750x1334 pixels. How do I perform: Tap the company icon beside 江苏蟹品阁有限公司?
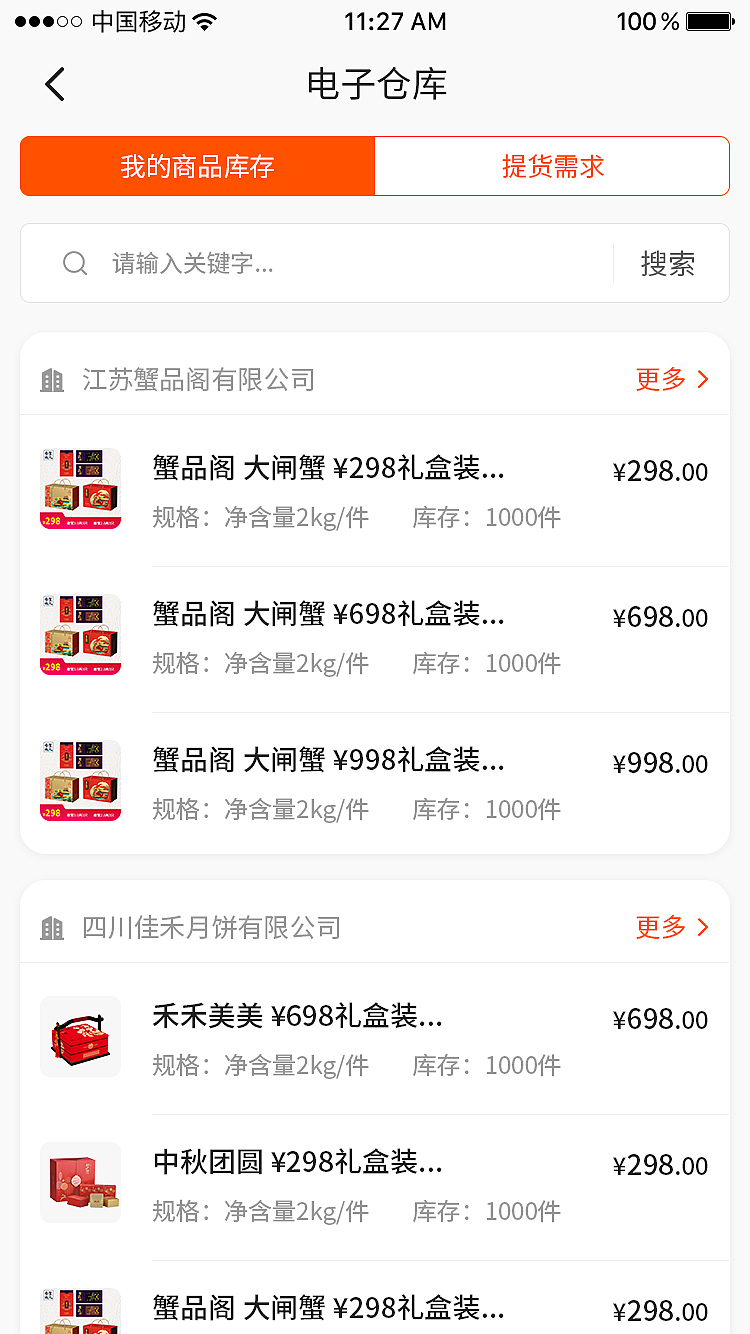tap(51, 380)
